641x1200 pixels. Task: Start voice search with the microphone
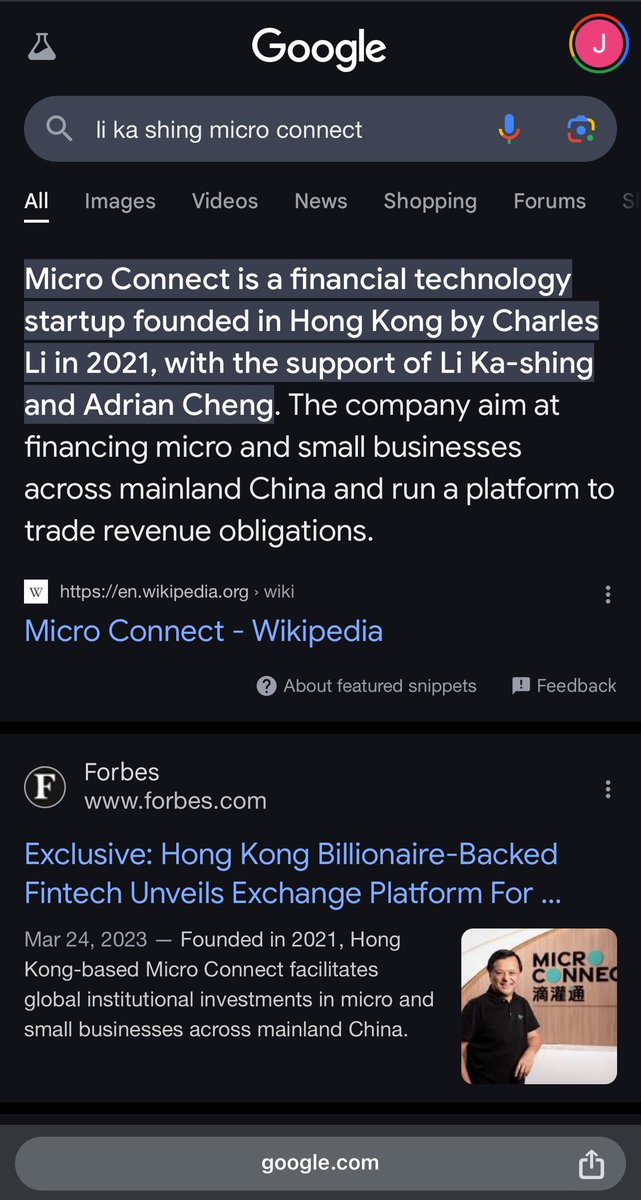tap(509, 128)
